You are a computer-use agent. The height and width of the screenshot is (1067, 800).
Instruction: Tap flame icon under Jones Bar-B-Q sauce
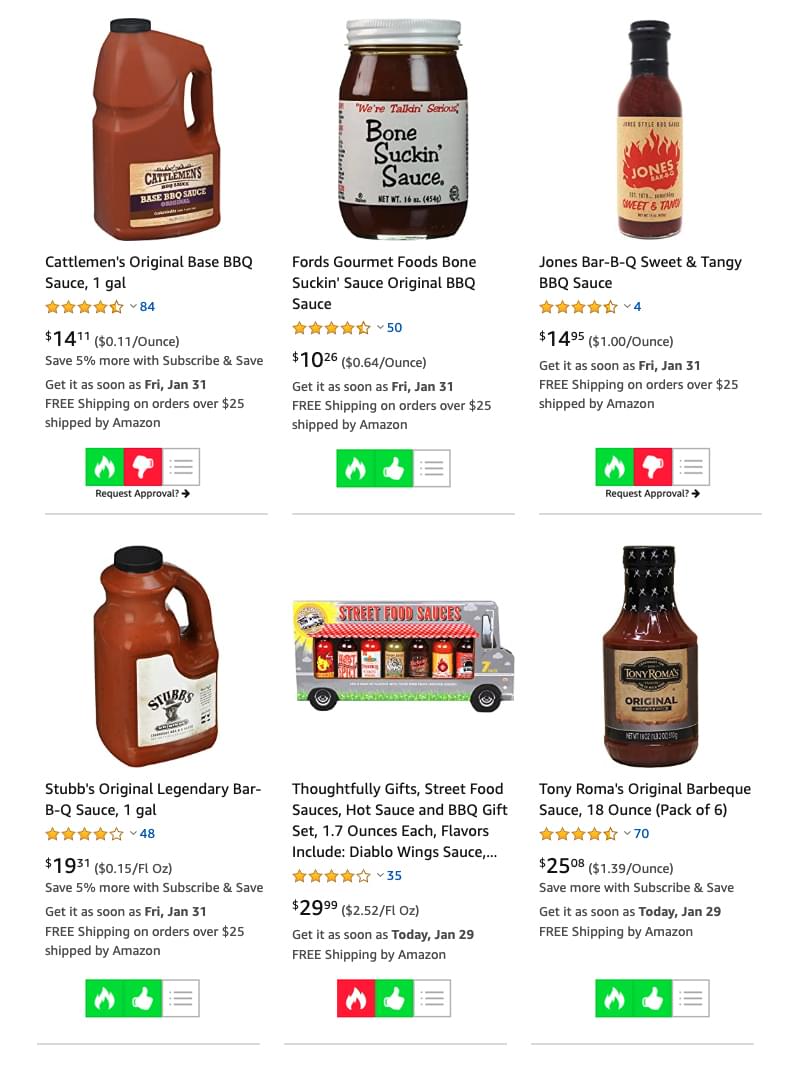(x=615, y=467)
